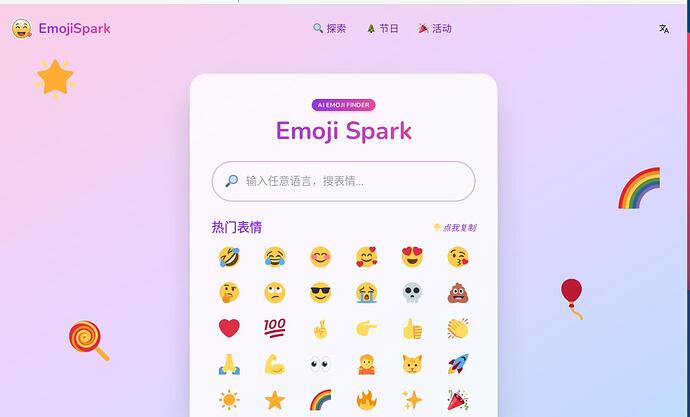The width and height of the screenshot is (690, 417).
Task: Copy the rolling-on-floor laughing emoji
Action: 229,257
